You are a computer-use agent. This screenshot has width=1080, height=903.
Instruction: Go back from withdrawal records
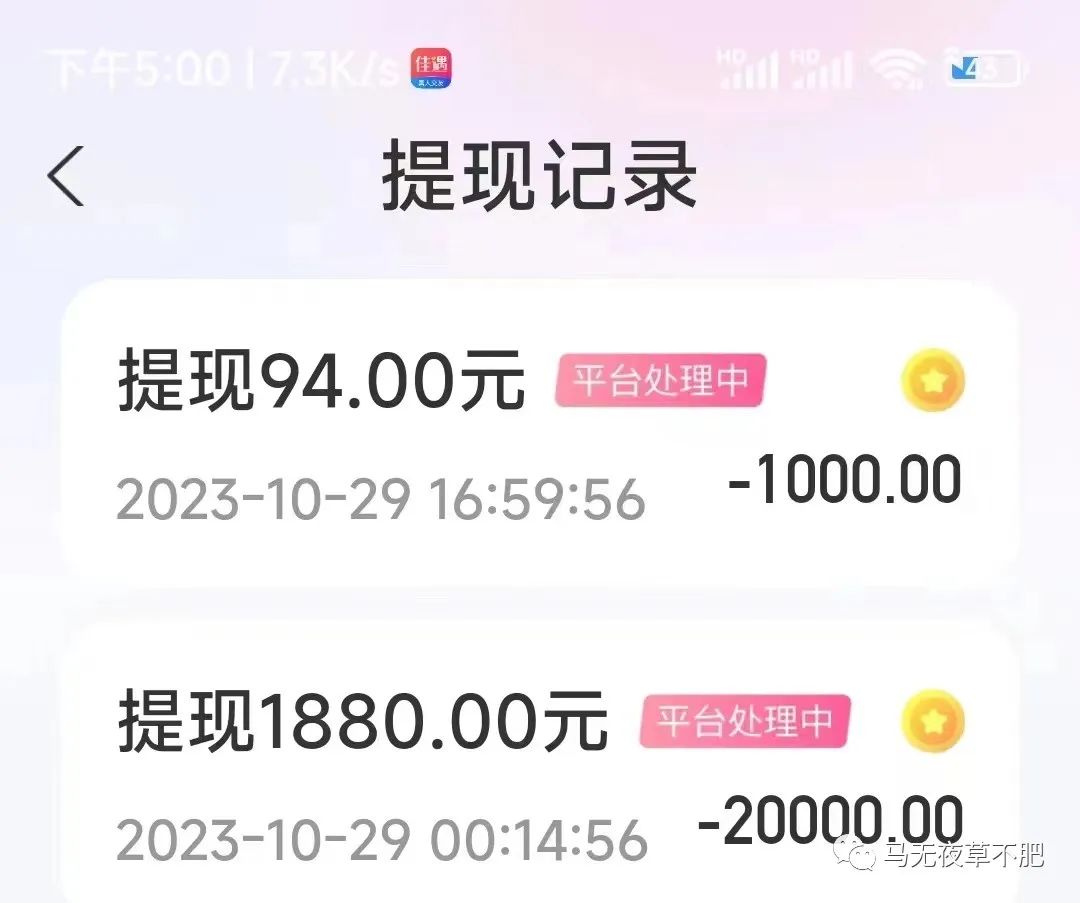[x=66, y=176]
